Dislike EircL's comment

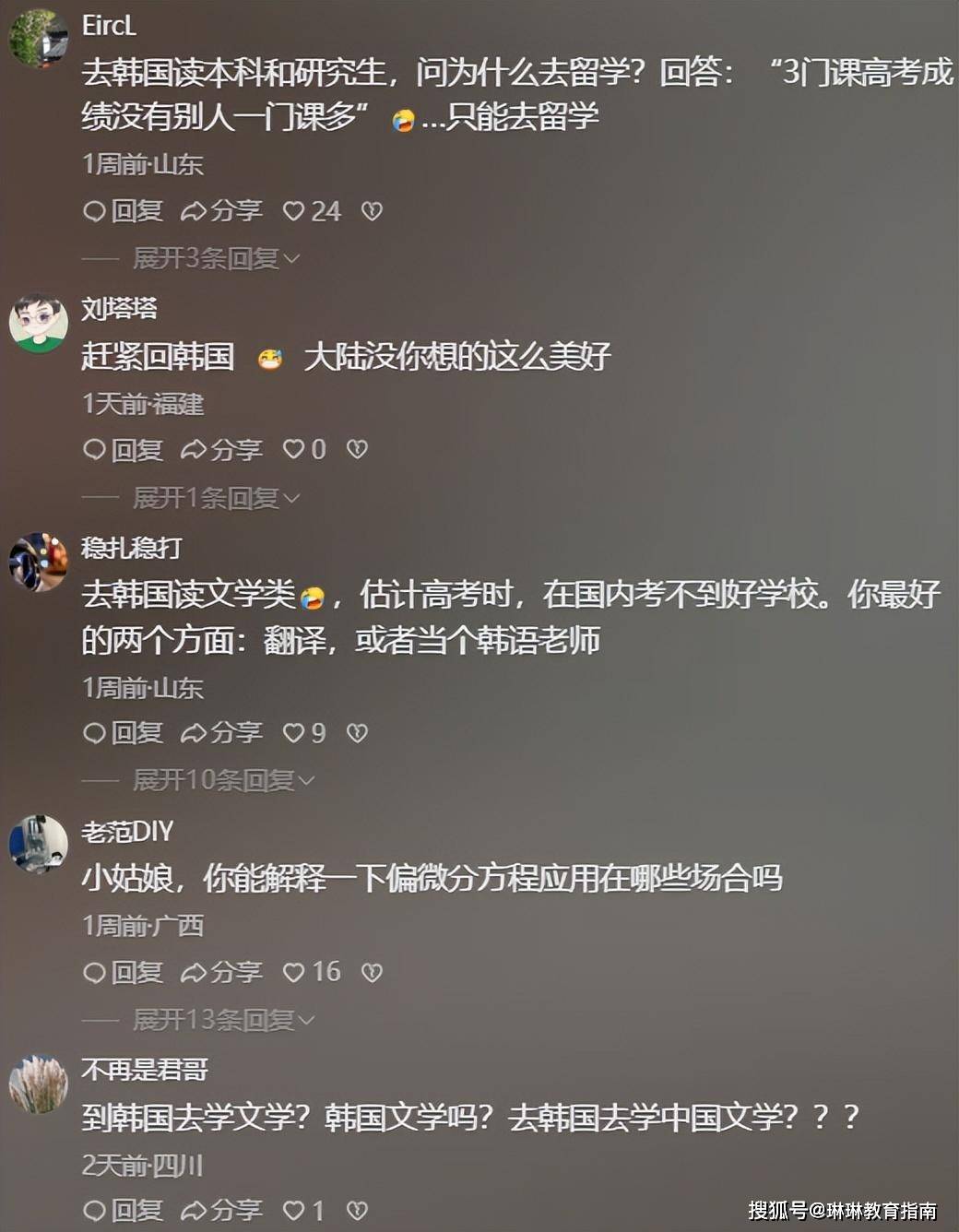pyautogui.click(x=372, y=211)
